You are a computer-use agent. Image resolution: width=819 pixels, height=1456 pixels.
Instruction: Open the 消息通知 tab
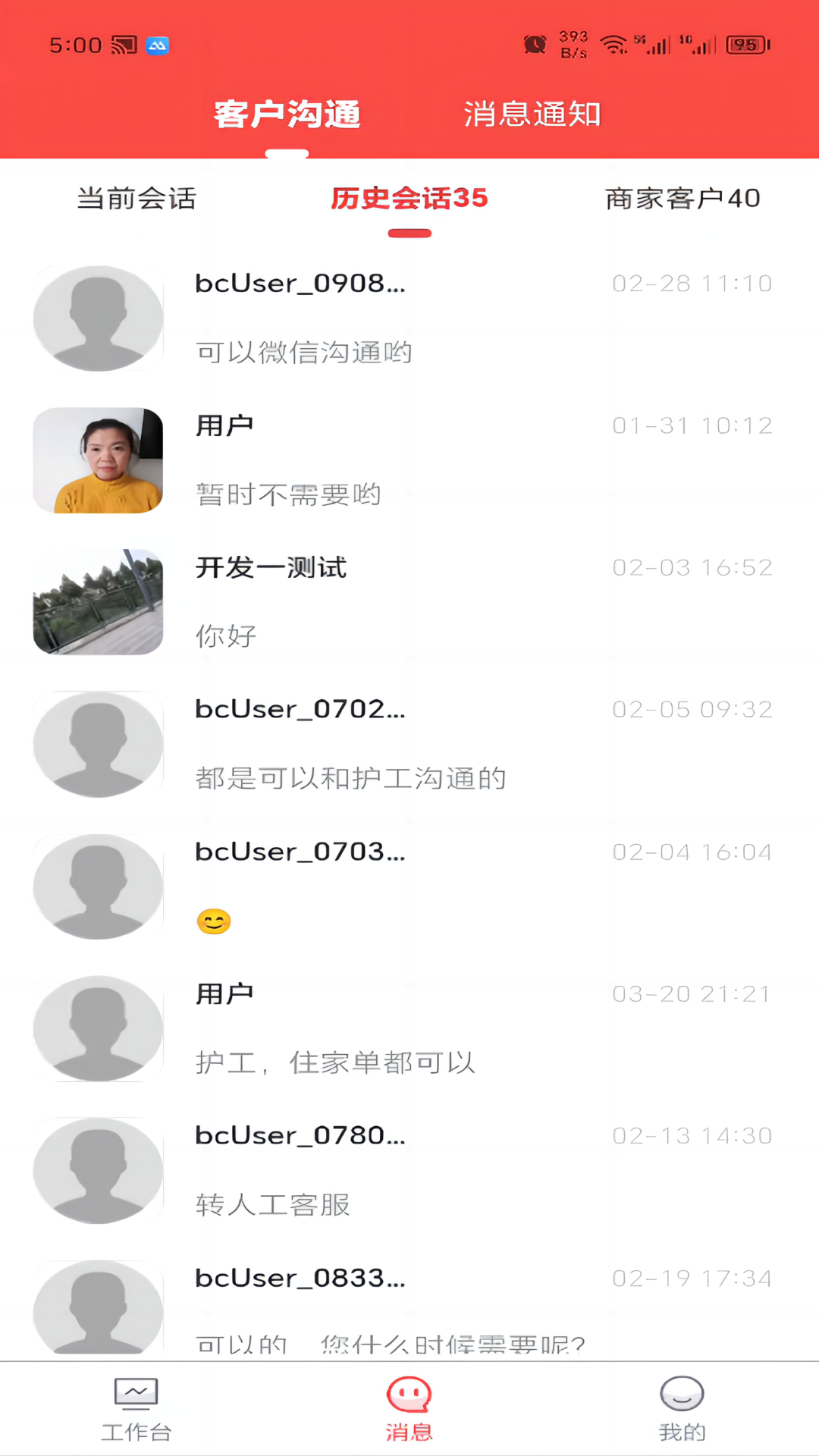coord(532,115)
